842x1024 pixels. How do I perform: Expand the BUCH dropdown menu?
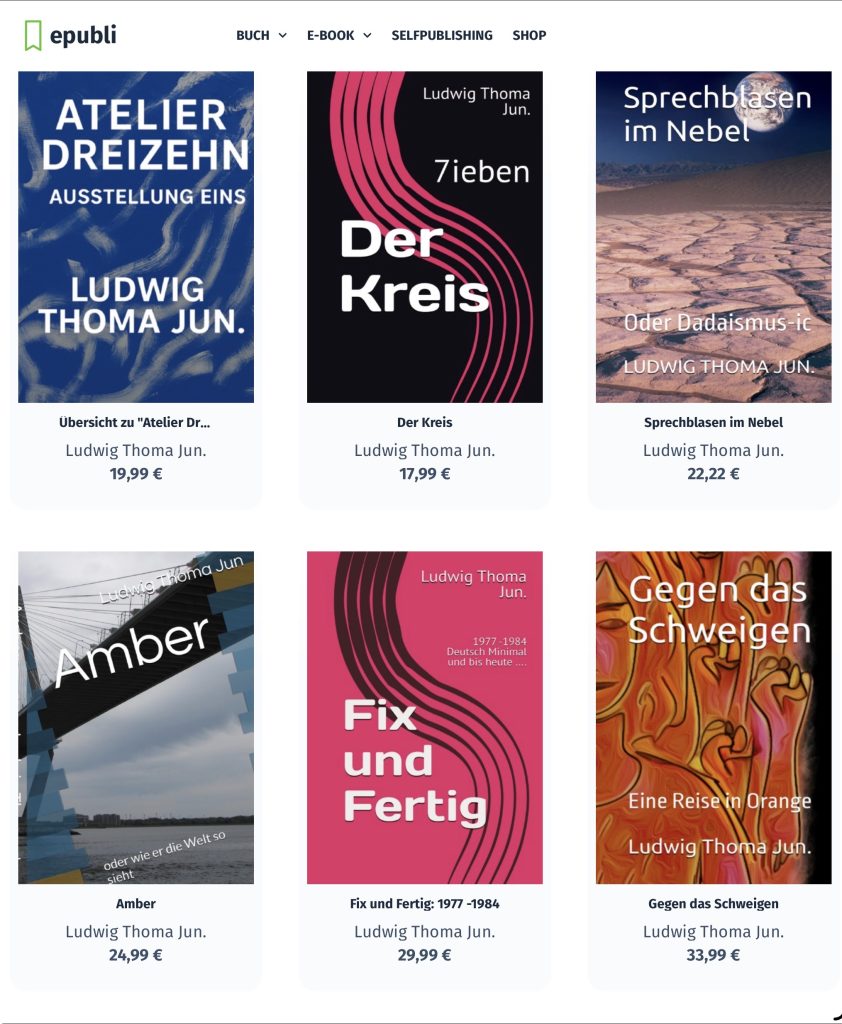[261, 35]
